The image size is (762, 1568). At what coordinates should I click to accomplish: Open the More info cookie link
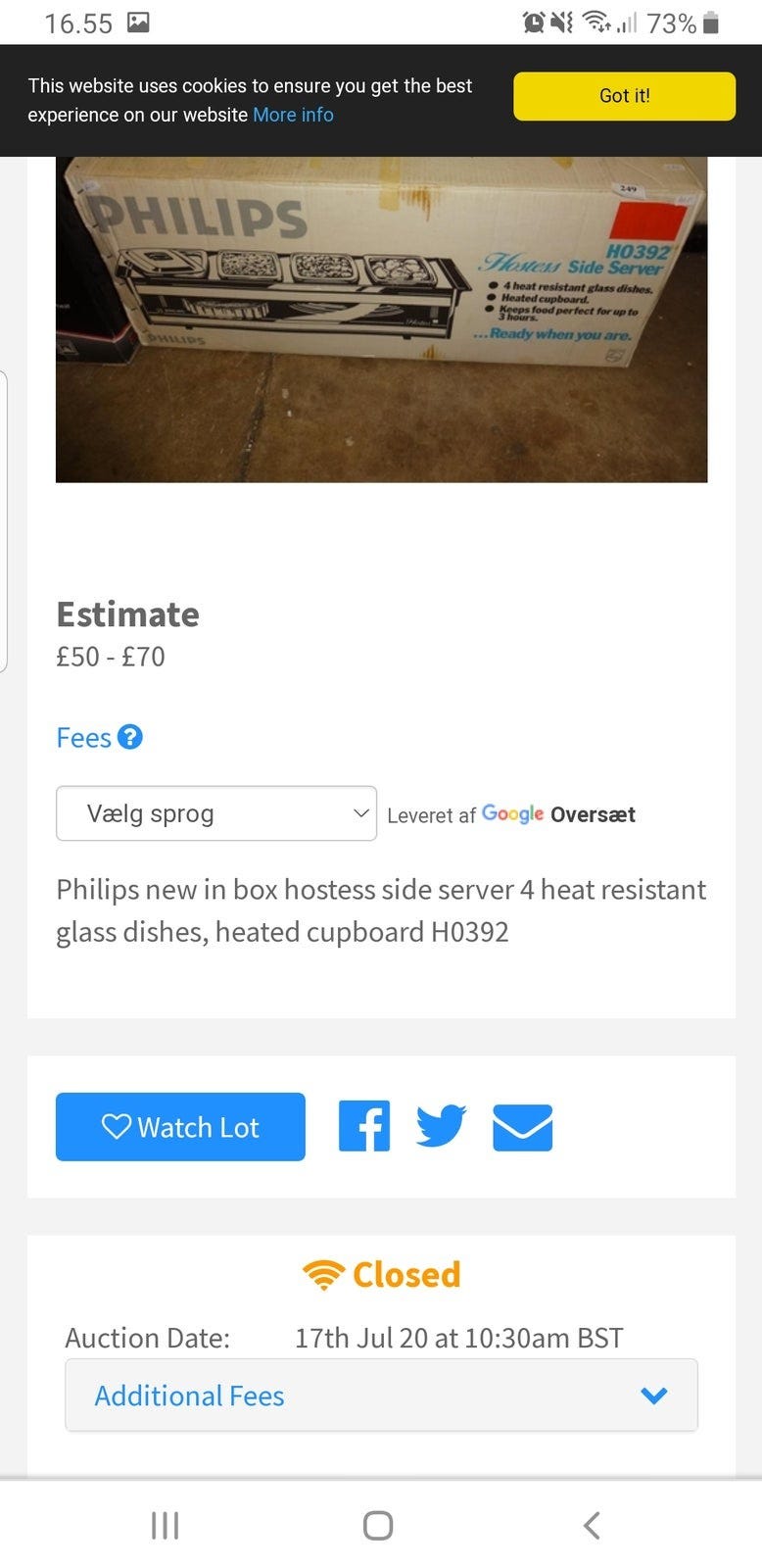[x=293, y=115]
